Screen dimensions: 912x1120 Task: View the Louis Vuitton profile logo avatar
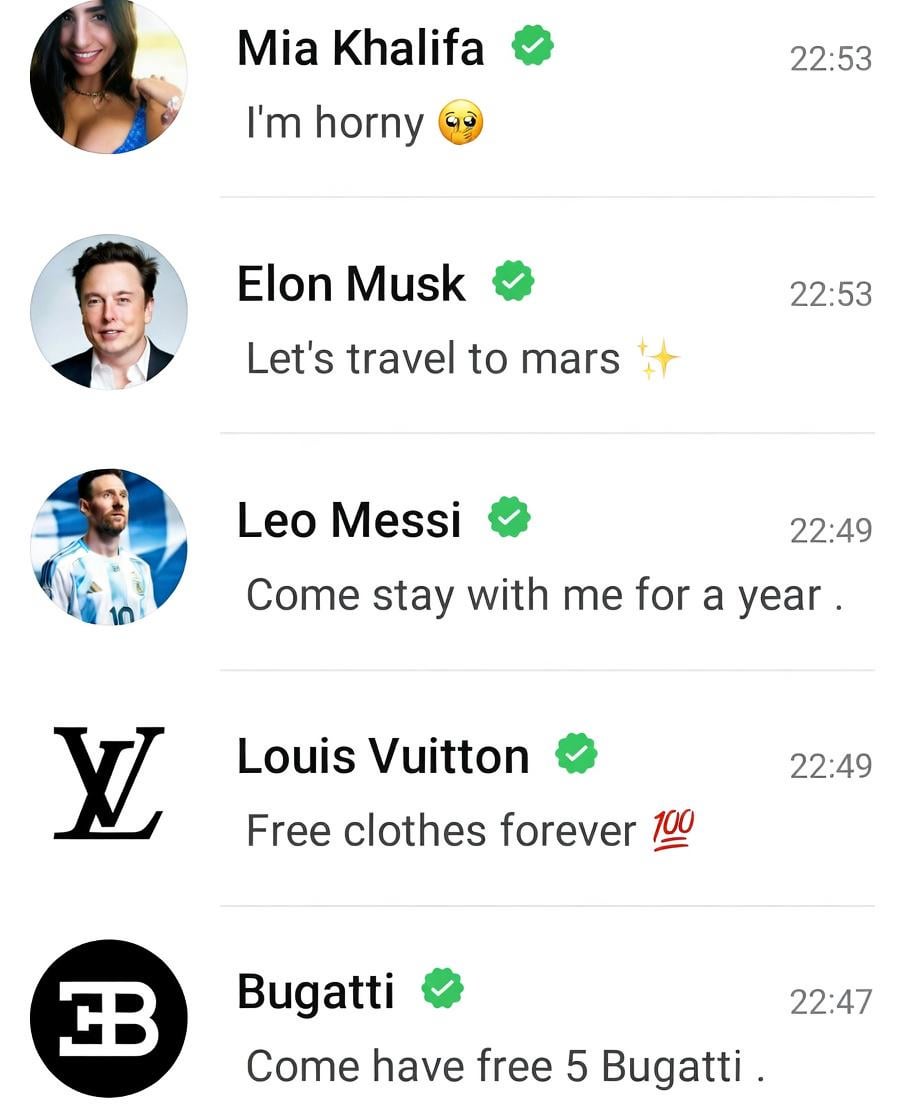109,783
